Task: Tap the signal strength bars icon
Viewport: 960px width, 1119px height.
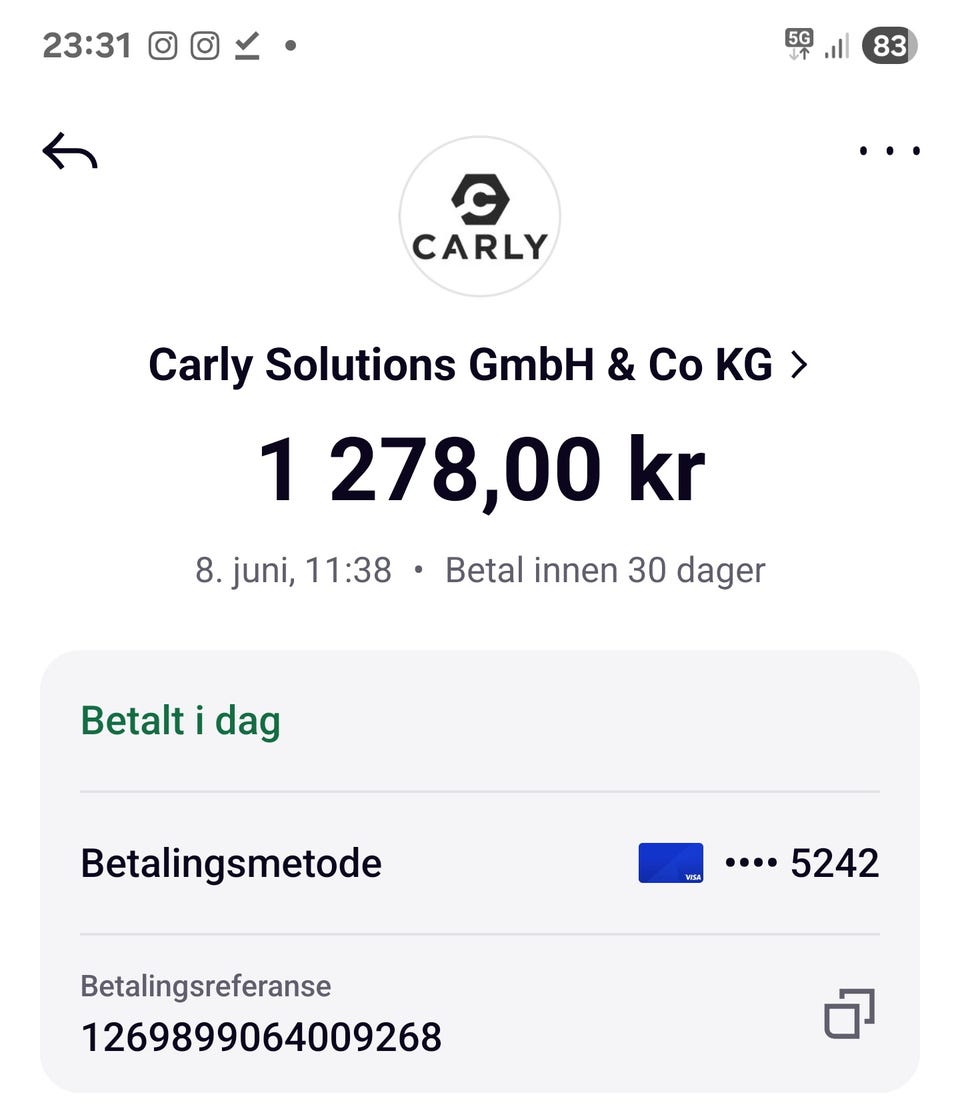Action: 836,44
